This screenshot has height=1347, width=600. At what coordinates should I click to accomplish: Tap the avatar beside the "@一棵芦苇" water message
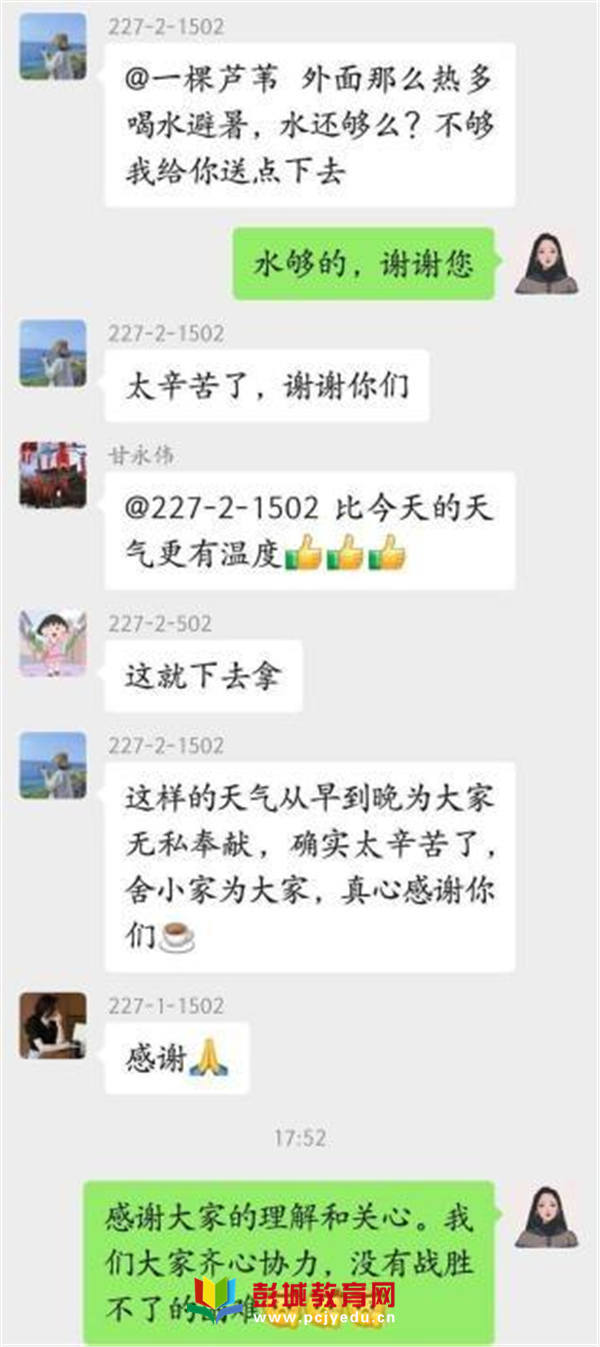point(53,46)
